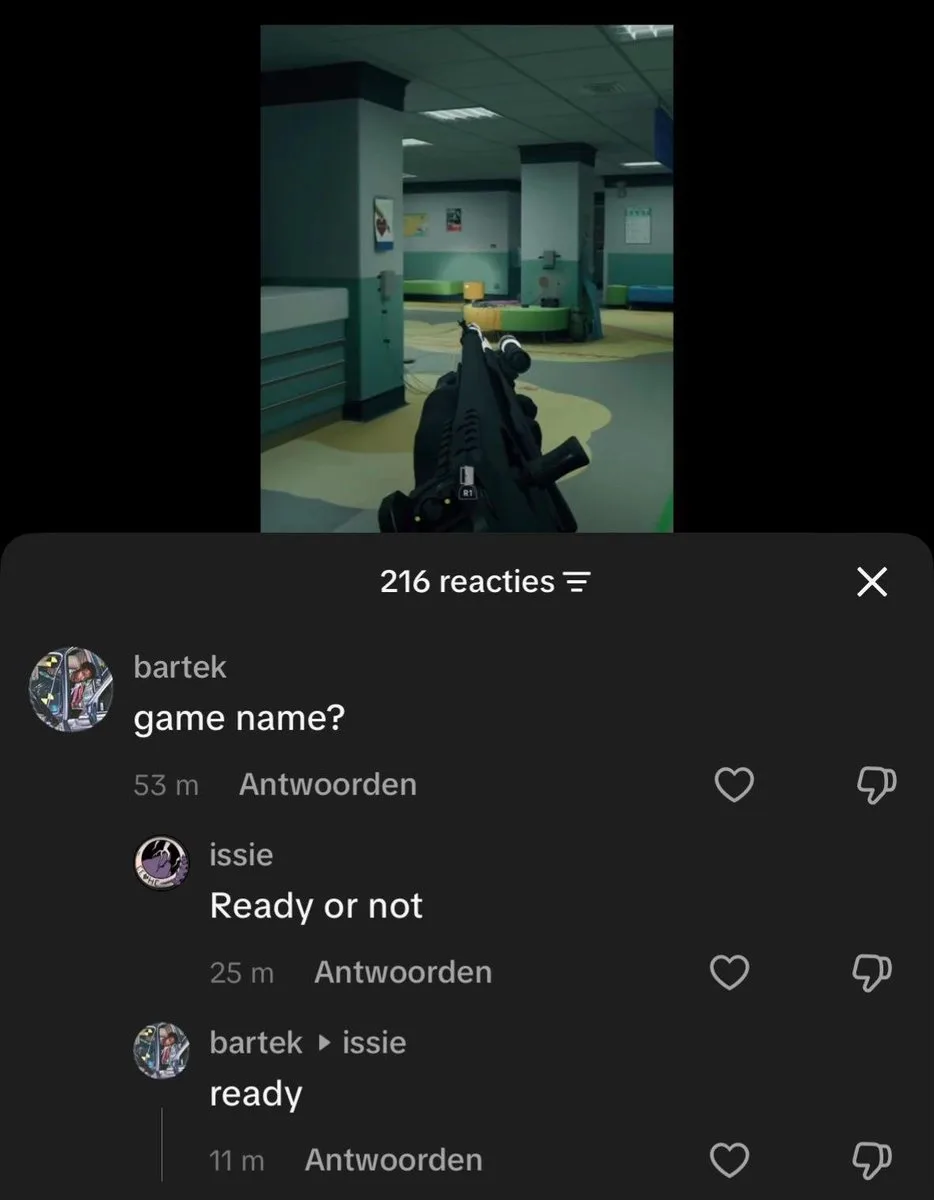Image resolution: width=934 pixels, height=1200 pixels.
Task: Dislike bartek's "ready" reply
Action: pos(873,1160)
